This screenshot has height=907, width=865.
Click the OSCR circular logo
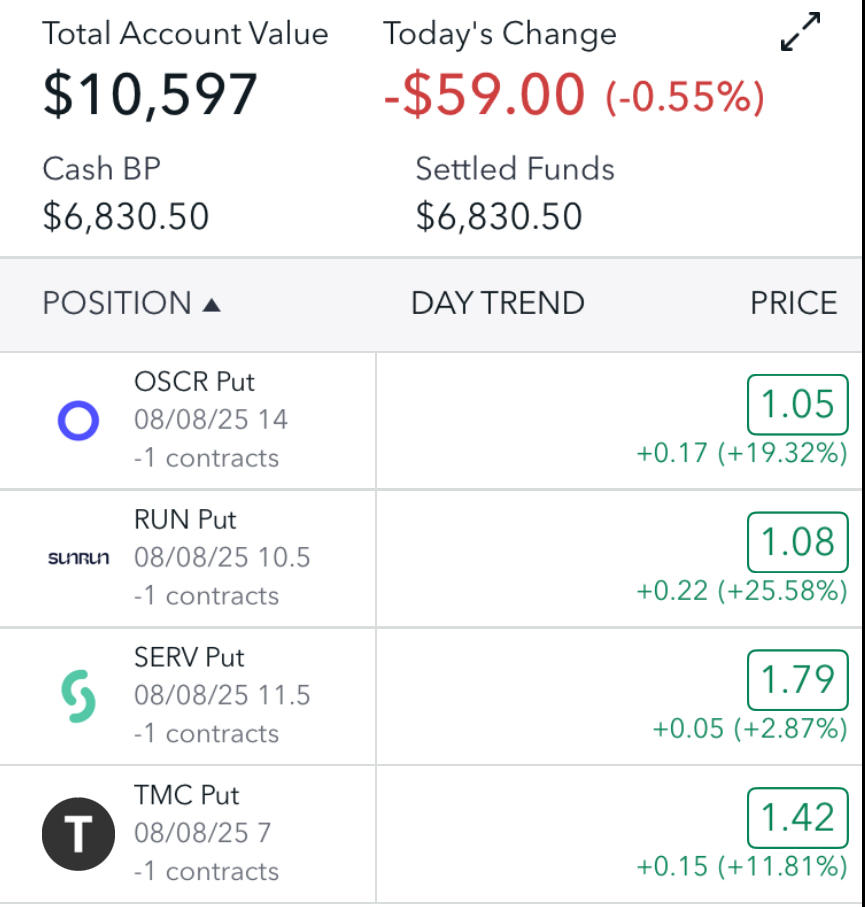(x=79, y=420)
